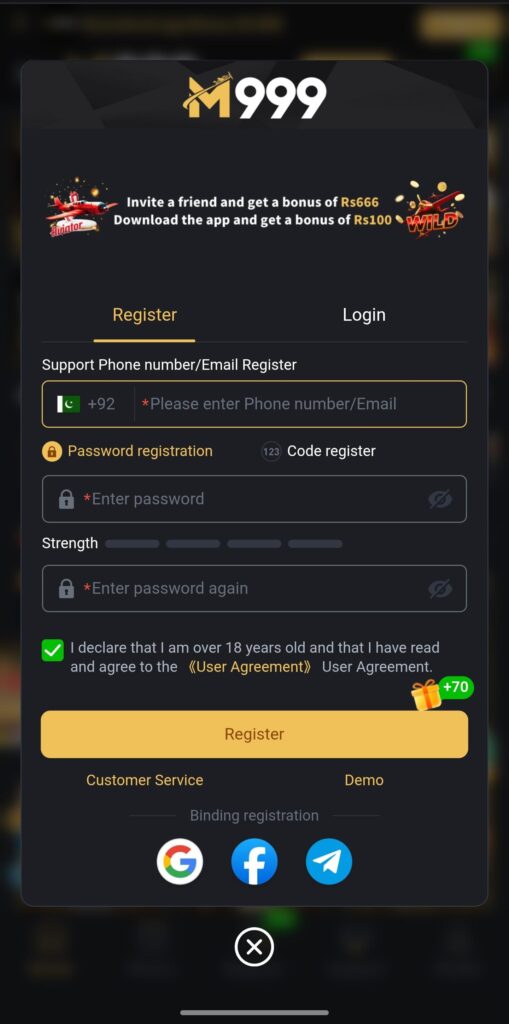The width and height of the screenshot is (509, 1024).
Task: Open the User Agreement link
Action: 248,667
